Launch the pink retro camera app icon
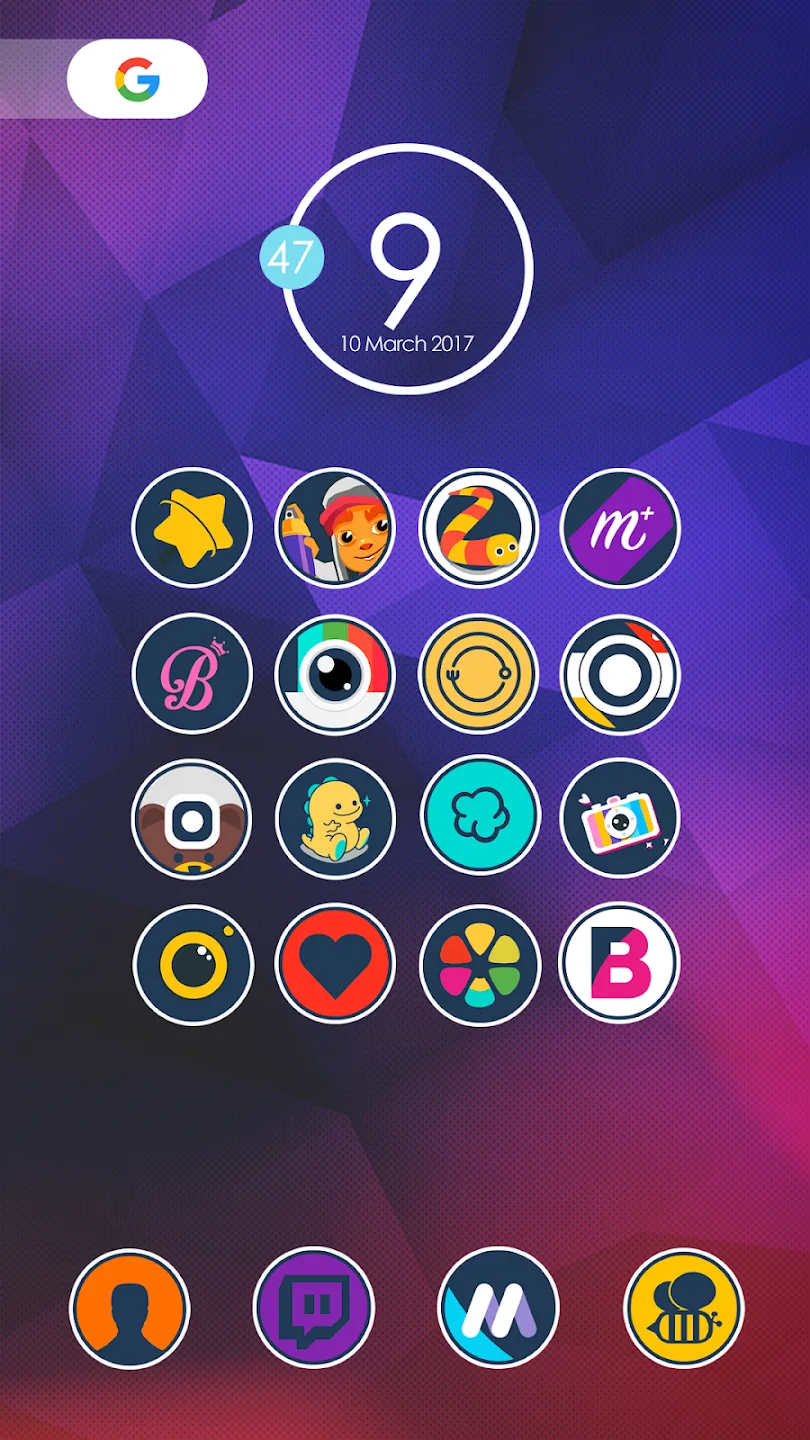The image size is (810, 1440). 620,819
